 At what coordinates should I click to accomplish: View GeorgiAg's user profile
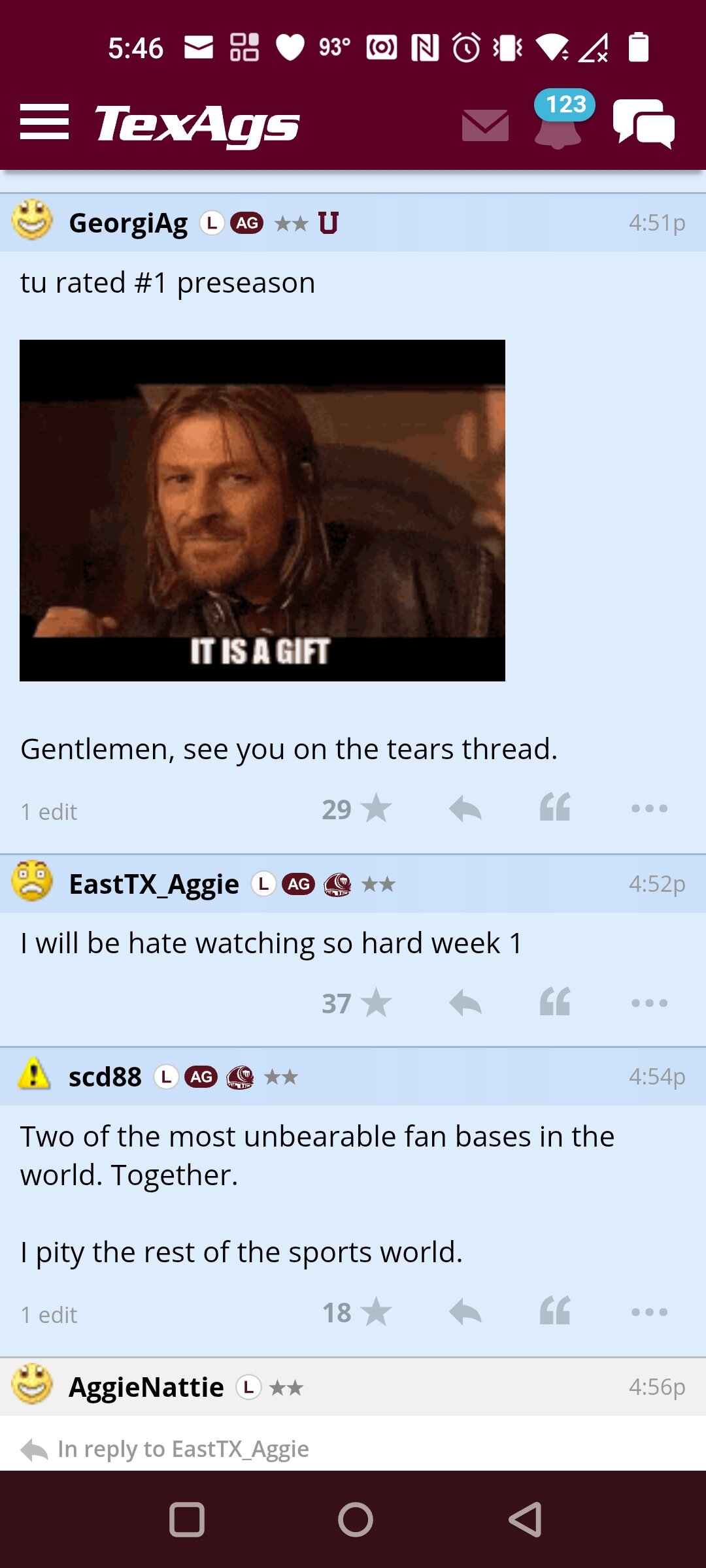click(128, 223)
